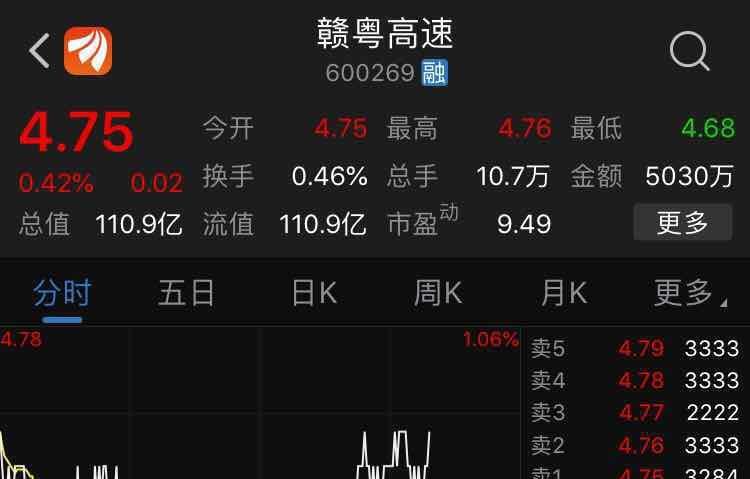This screenshot has width=750, height=479.
Task: Go back using the left arrow
Action: (x=39, y=50)
